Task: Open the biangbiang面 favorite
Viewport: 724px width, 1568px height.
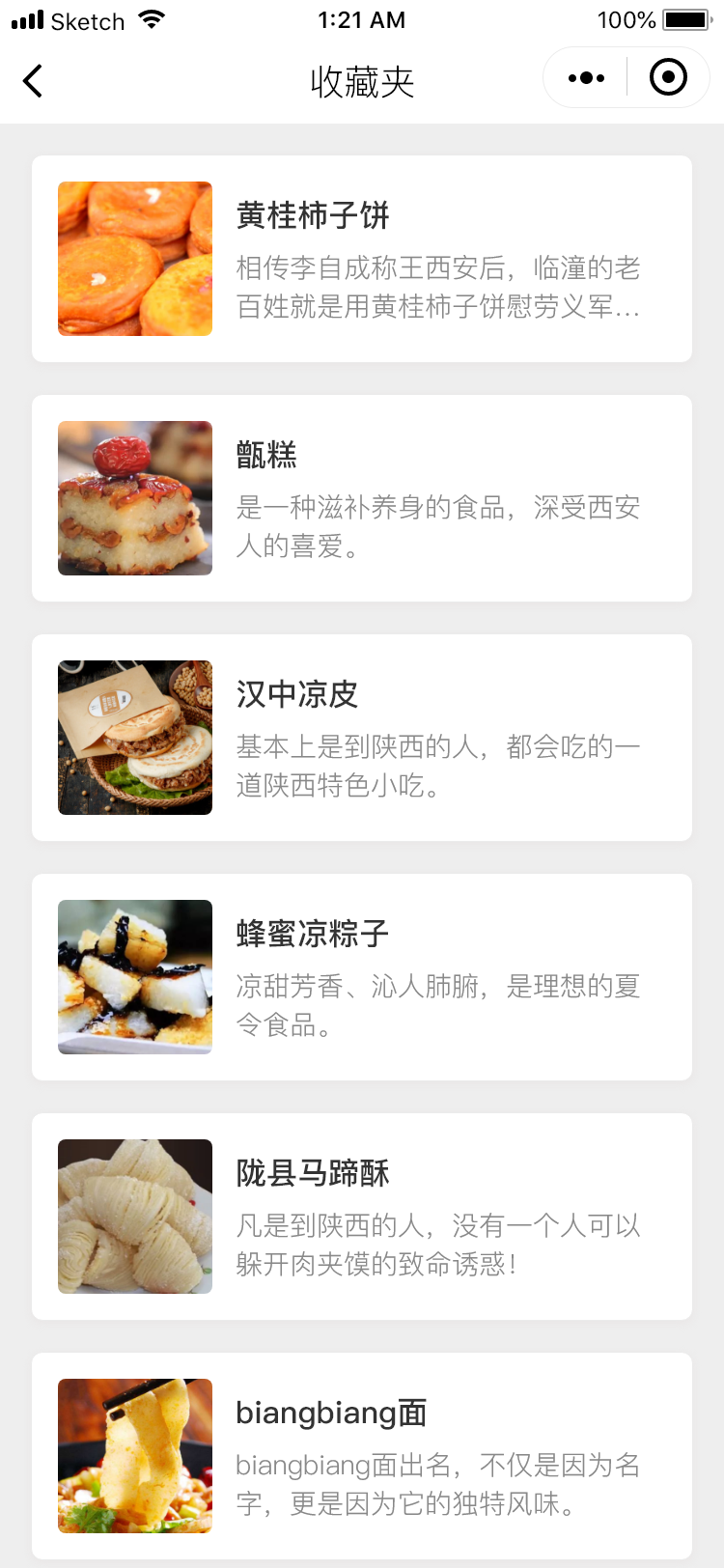Action: coord(362,1456)
